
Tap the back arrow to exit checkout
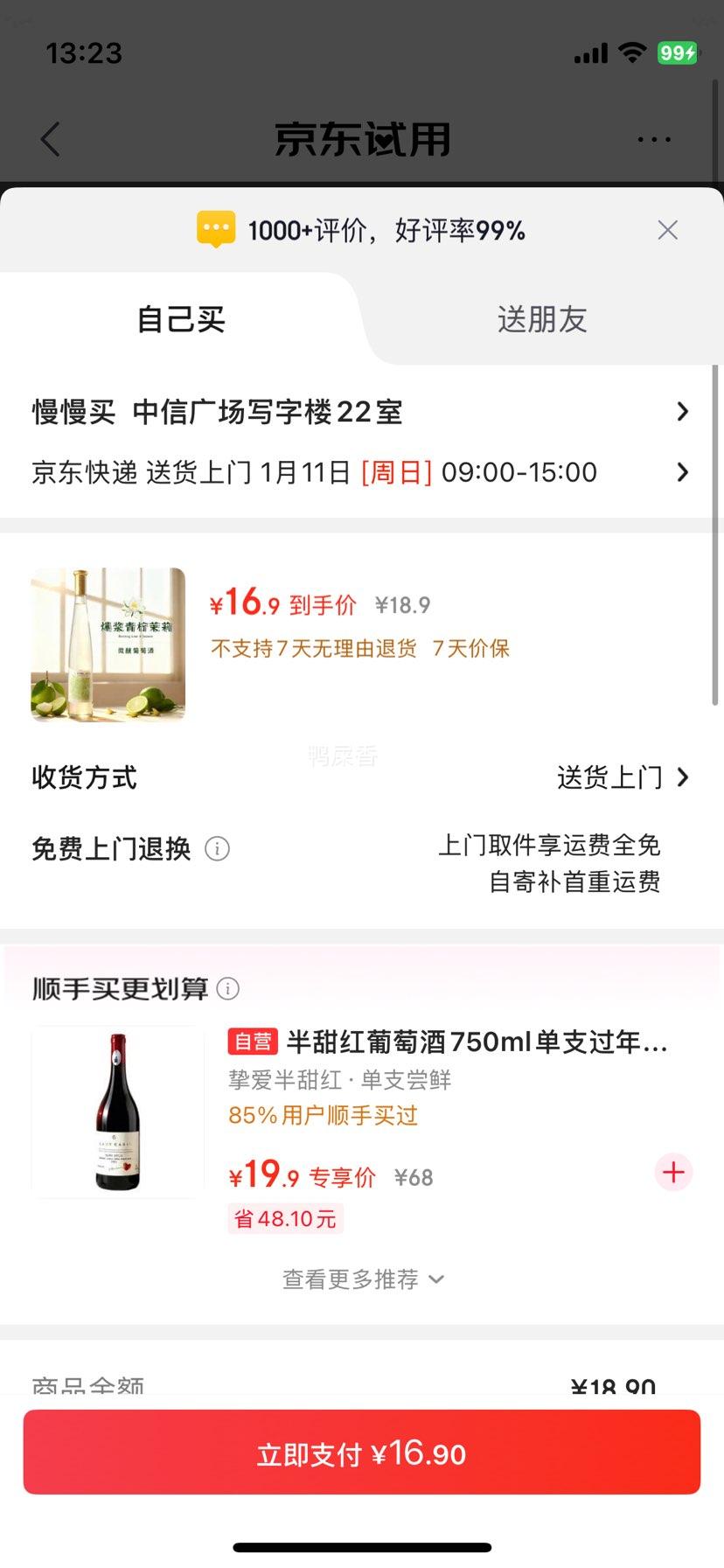(50, 139)
